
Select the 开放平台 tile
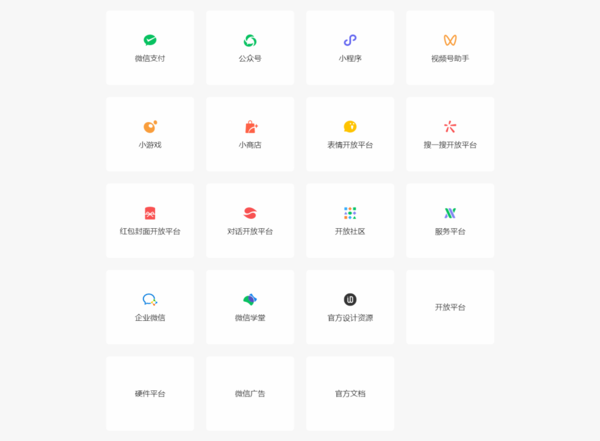pos(450,307)
